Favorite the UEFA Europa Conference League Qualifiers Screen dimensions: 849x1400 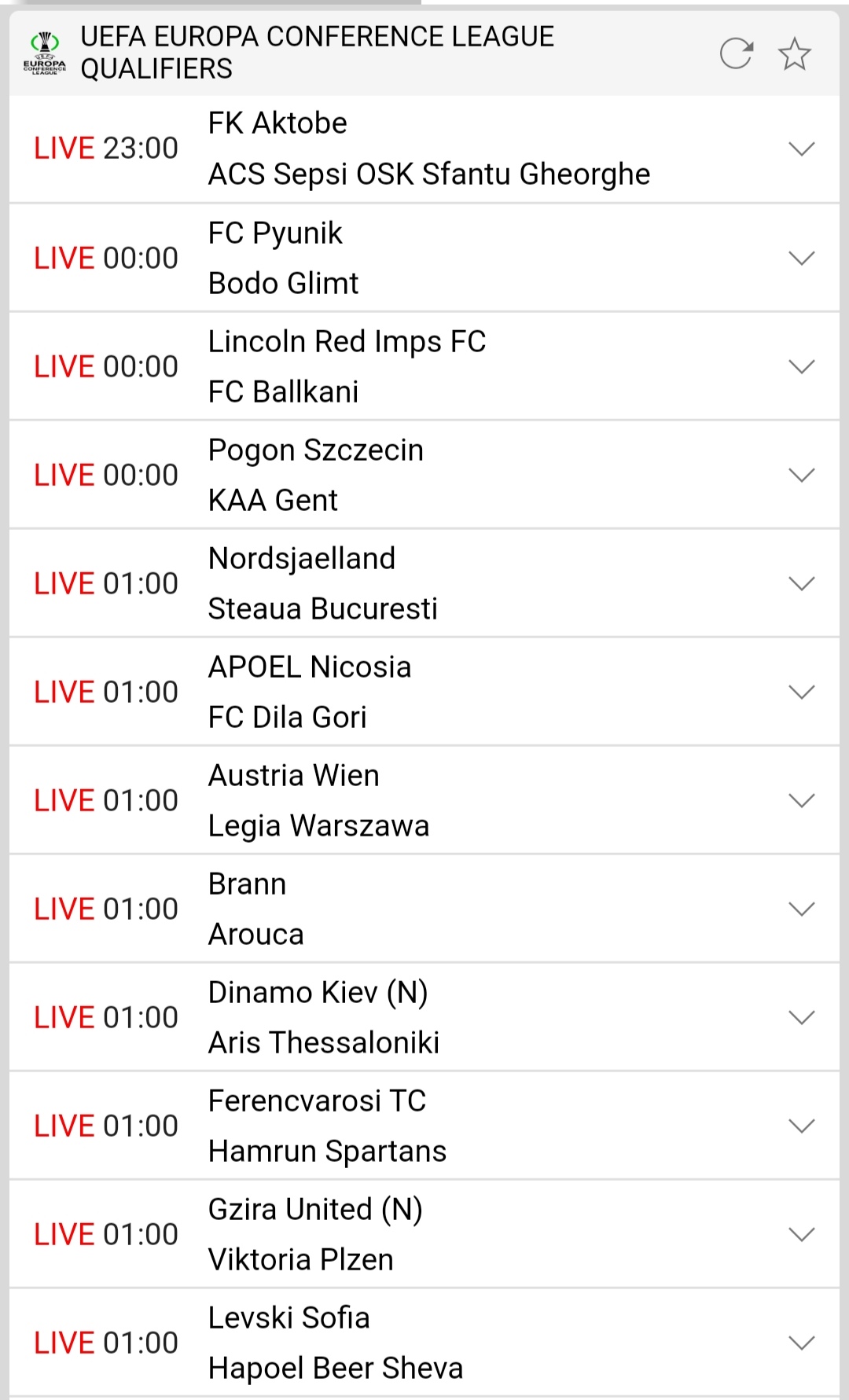(x=794, y=53)
